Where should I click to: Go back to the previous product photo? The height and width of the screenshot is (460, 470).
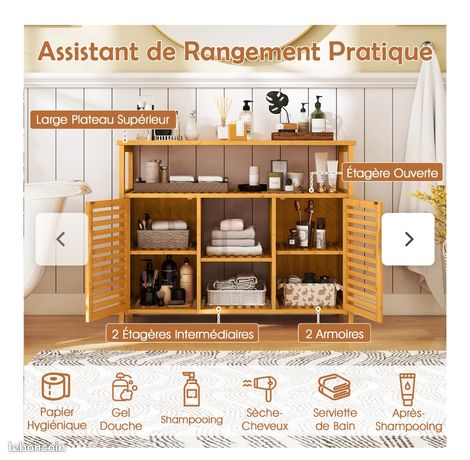pyautogui.click(x=62, y=239)
